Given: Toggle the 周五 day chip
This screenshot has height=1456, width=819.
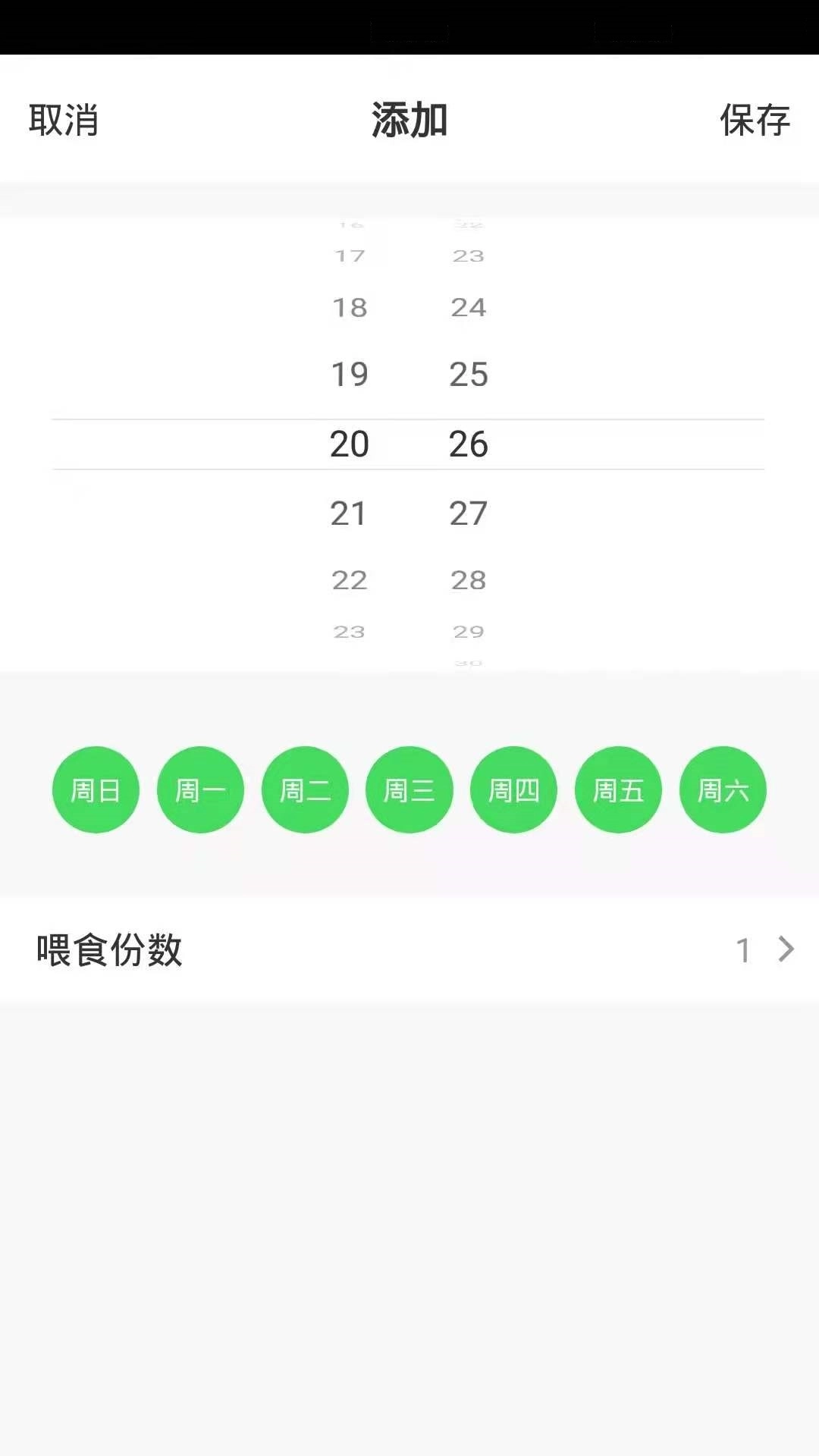Looking at the screenshot, I should [618, 790].
